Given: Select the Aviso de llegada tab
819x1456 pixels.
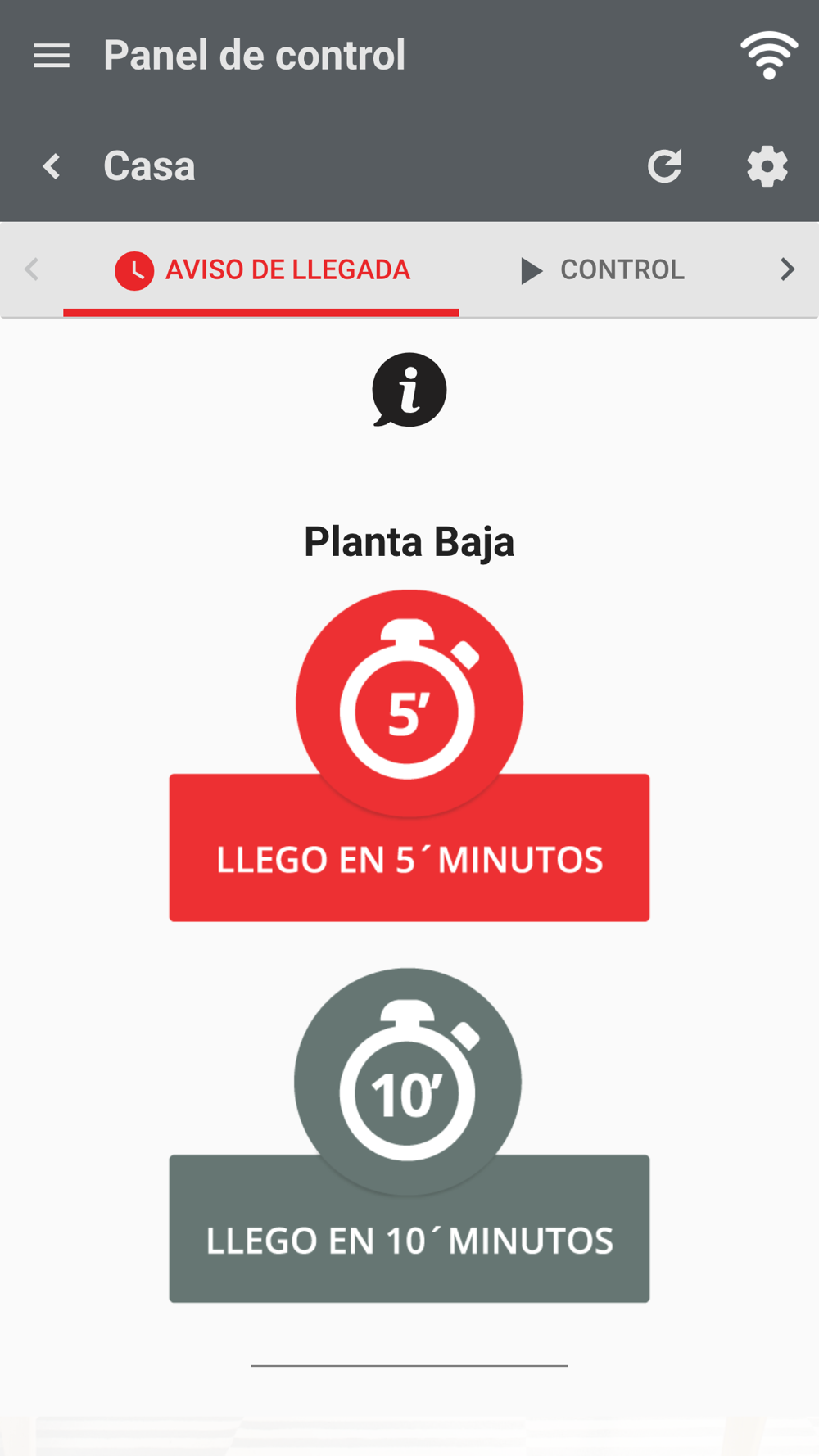Looking at the screenshot, I should pyautogui.click(x=261, y=269).
